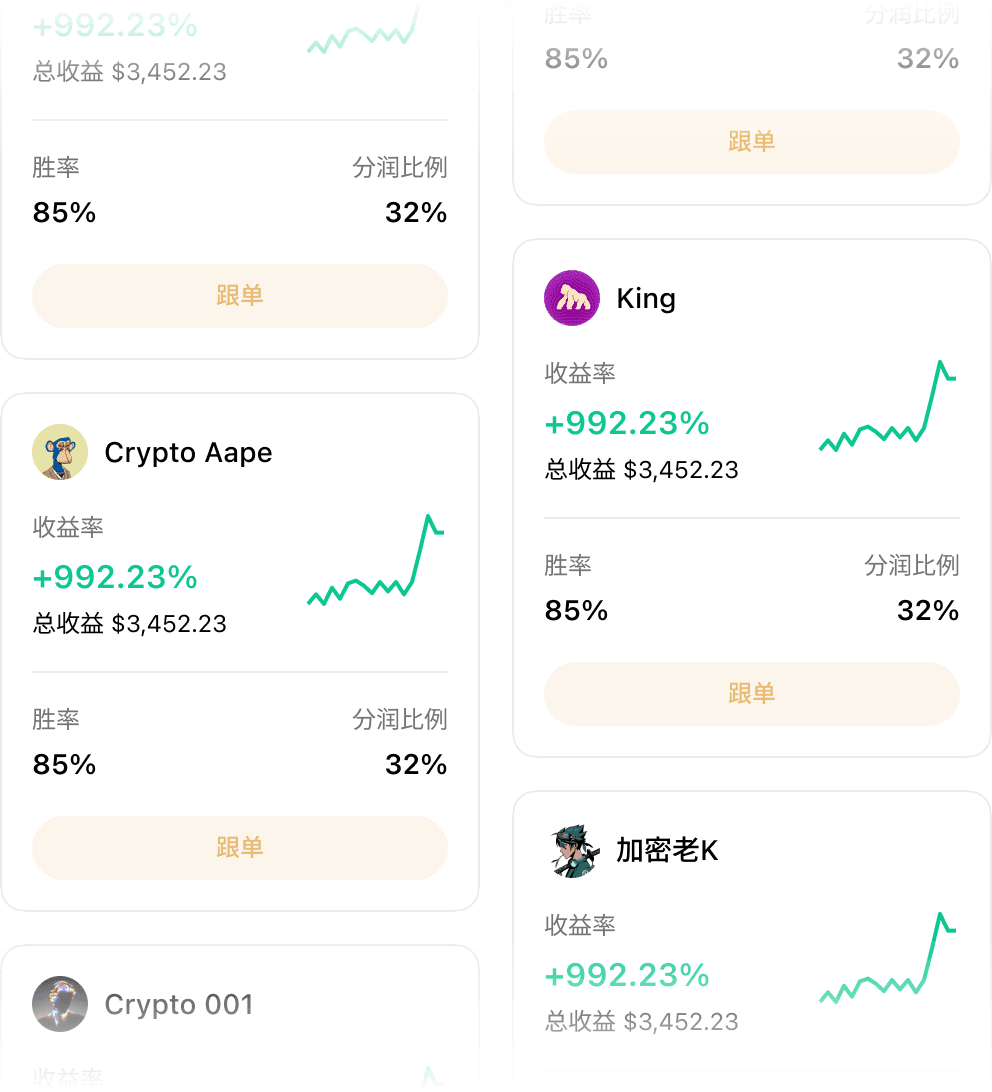
Task: Click the King gorilla avatar icon
Action: [x=571, y=298]
